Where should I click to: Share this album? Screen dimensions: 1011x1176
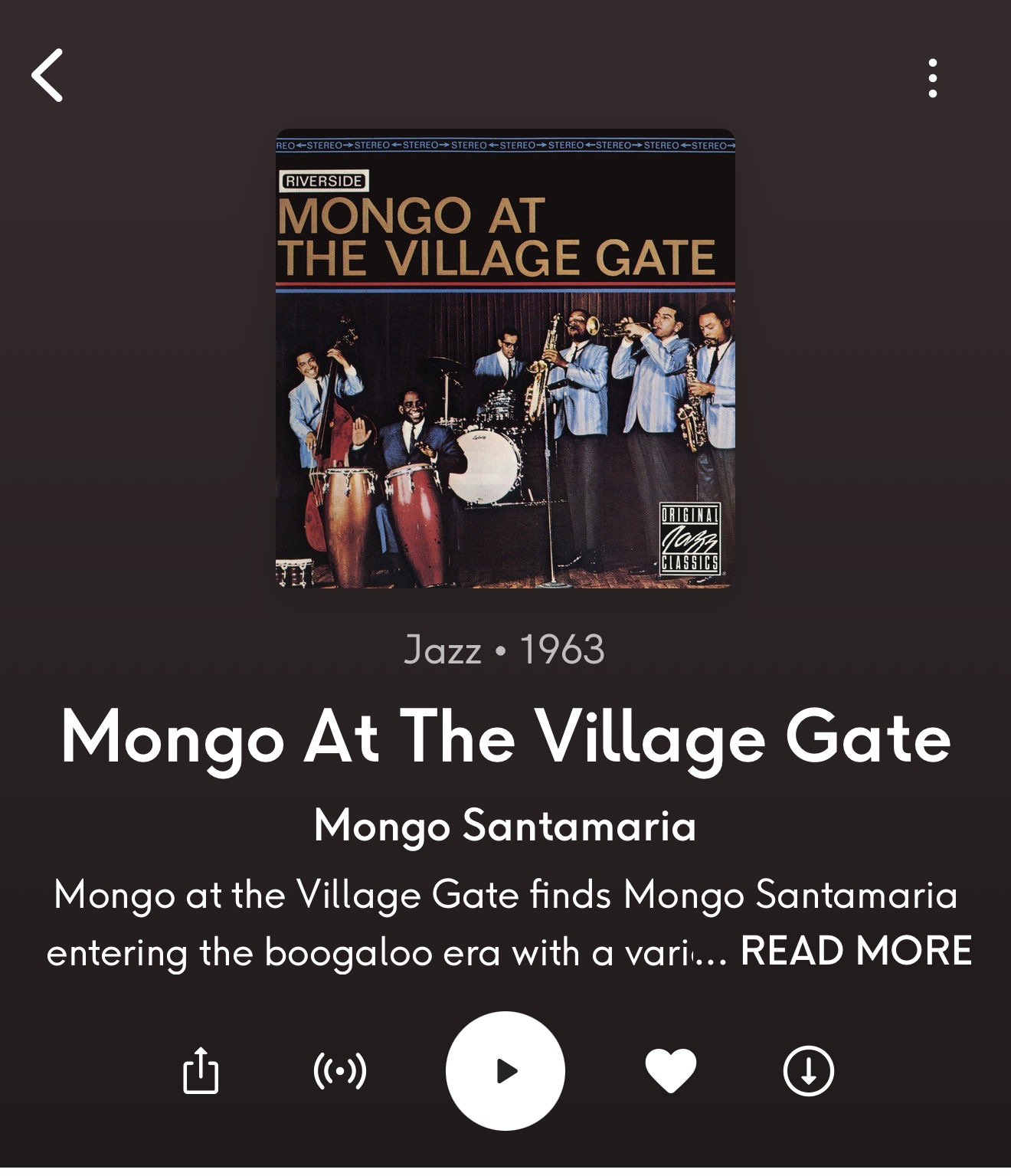pyautogui.click(x=201, y=1070)
